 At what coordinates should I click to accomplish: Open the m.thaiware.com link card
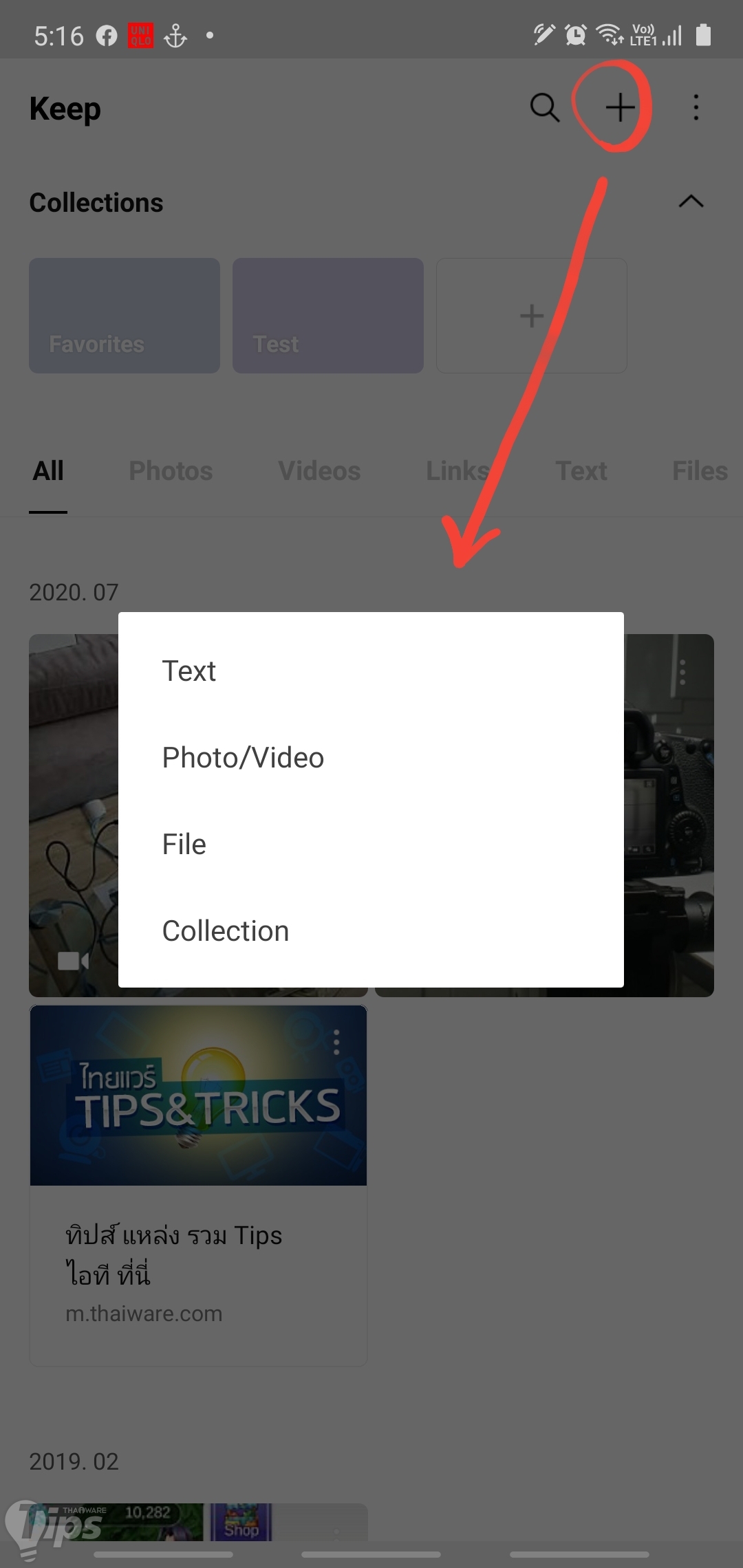coord(198,1272)
